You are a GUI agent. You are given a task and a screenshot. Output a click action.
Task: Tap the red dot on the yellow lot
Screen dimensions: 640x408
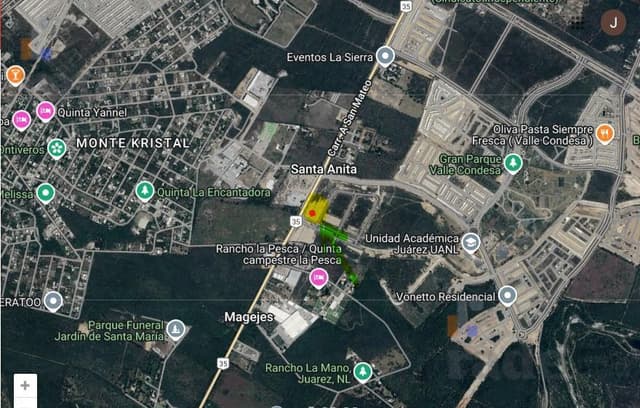(x=313, y=213)
